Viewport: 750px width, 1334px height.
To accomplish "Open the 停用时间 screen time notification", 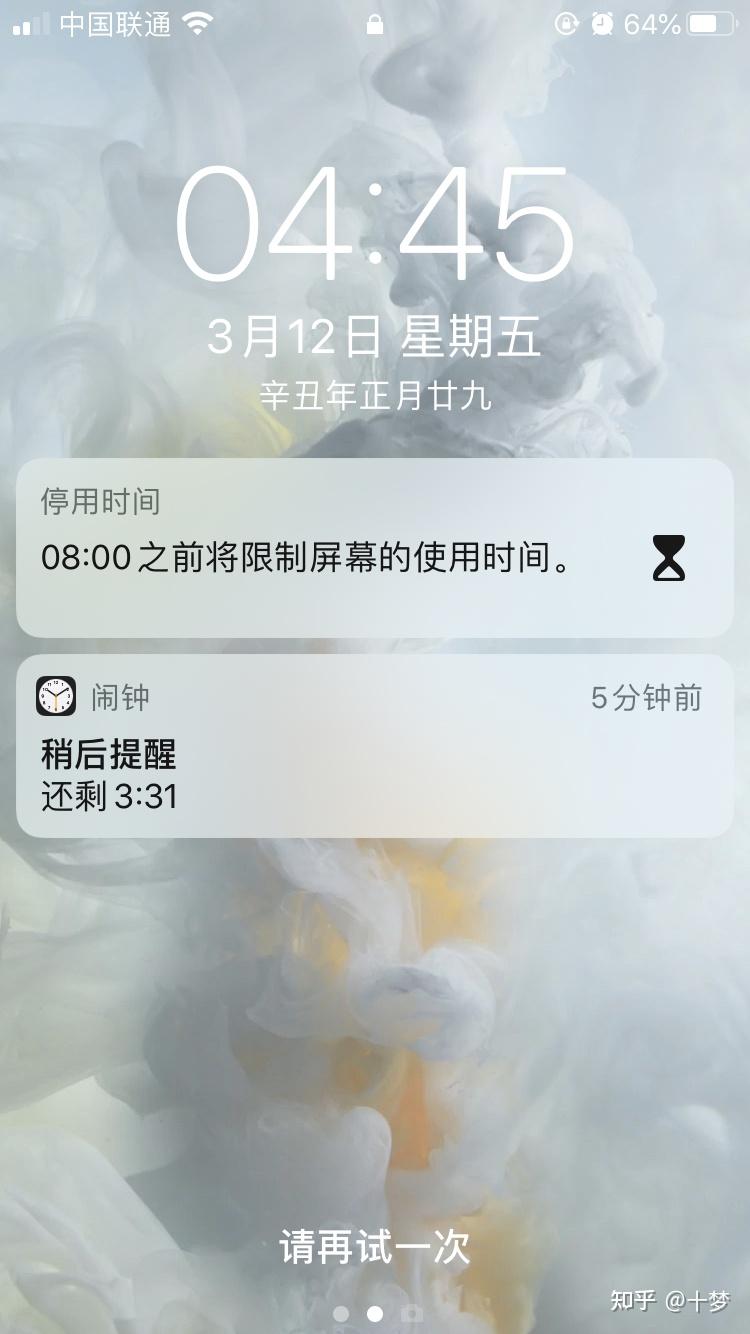I will 374,548.
